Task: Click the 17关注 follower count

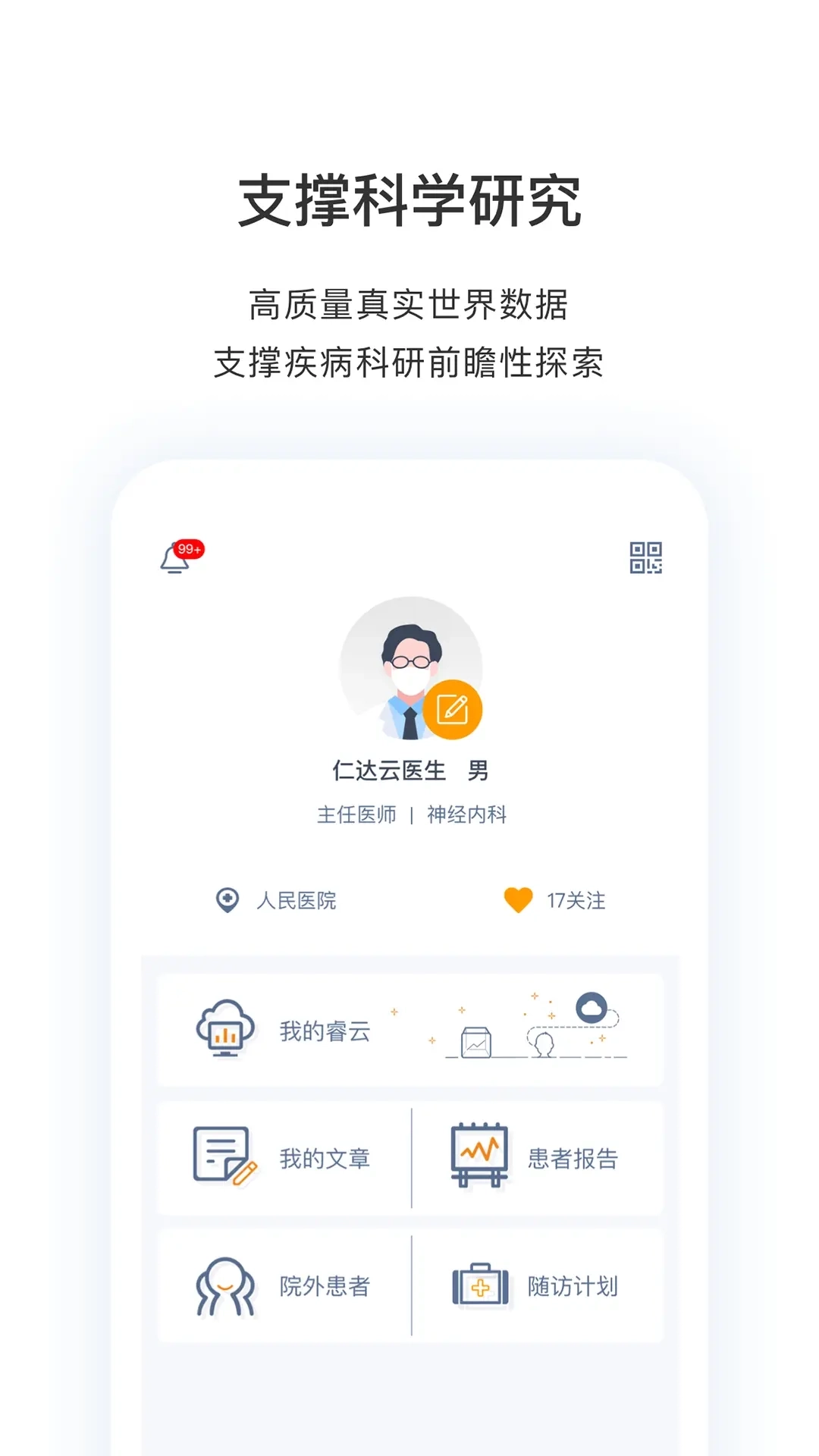Action: tap(576, 901)
